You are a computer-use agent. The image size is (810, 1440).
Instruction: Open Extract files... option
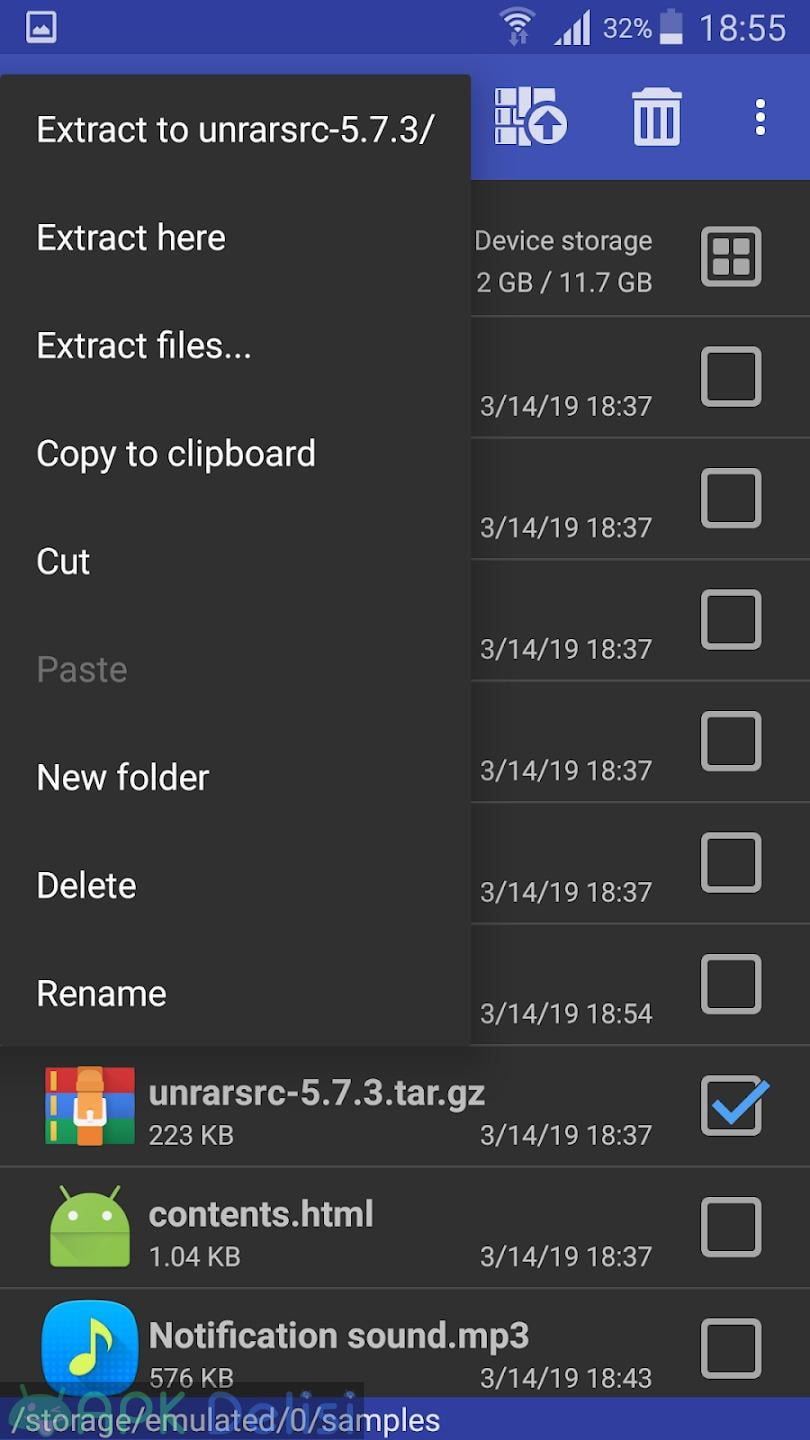[235, 346]
